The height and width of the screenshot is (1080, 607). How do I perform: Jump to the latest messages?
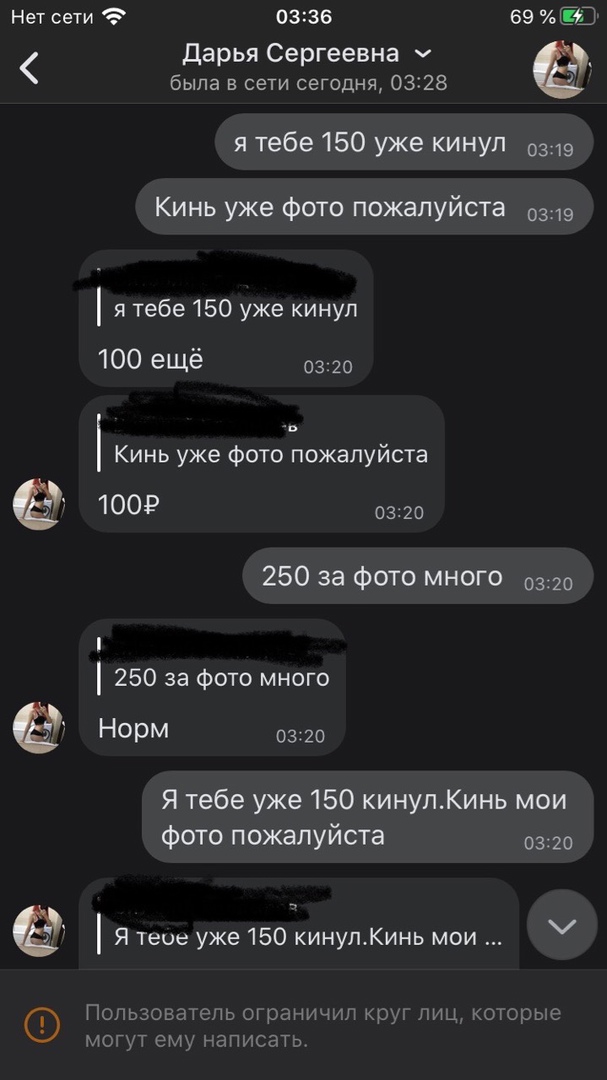click(562, 925)
